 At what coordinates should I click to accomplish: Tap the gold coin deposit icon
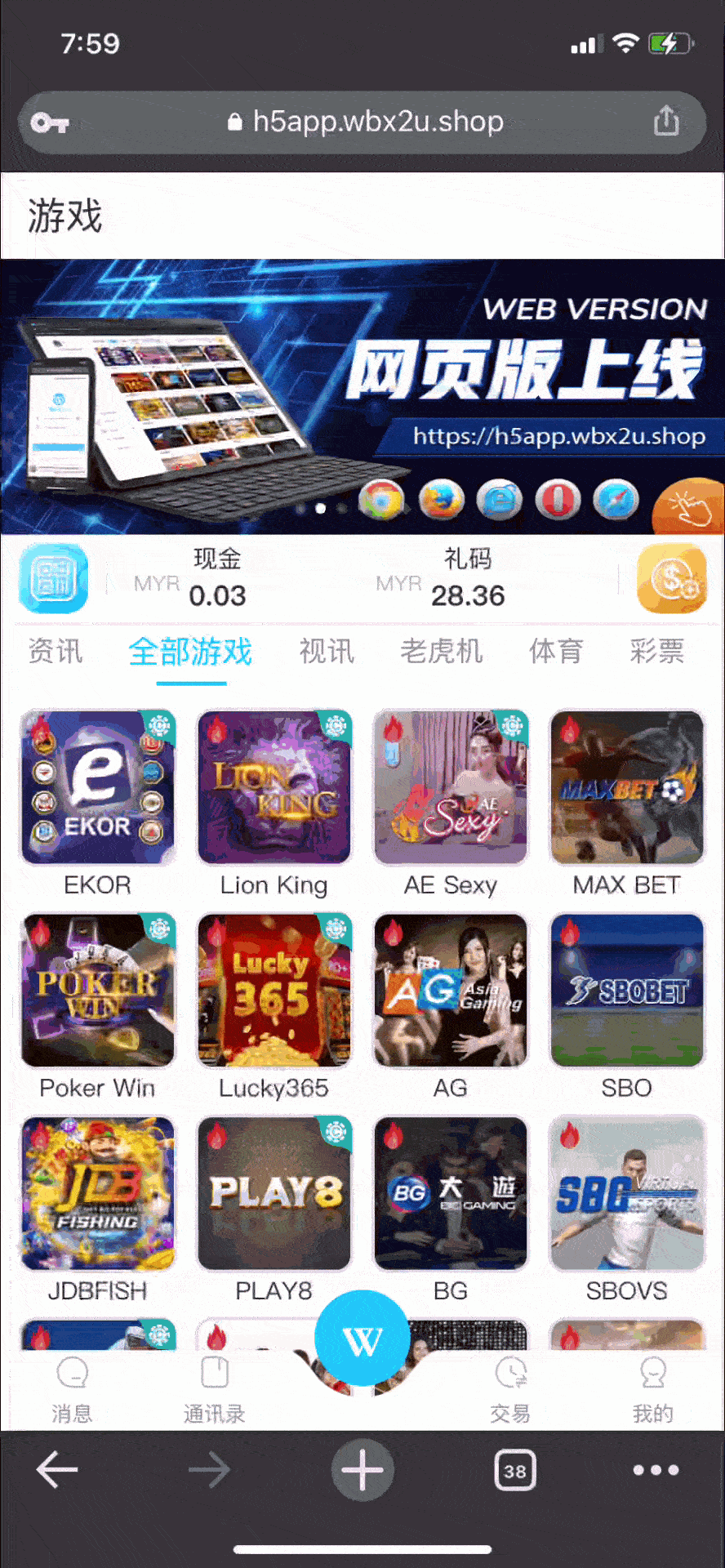(671, 579)
